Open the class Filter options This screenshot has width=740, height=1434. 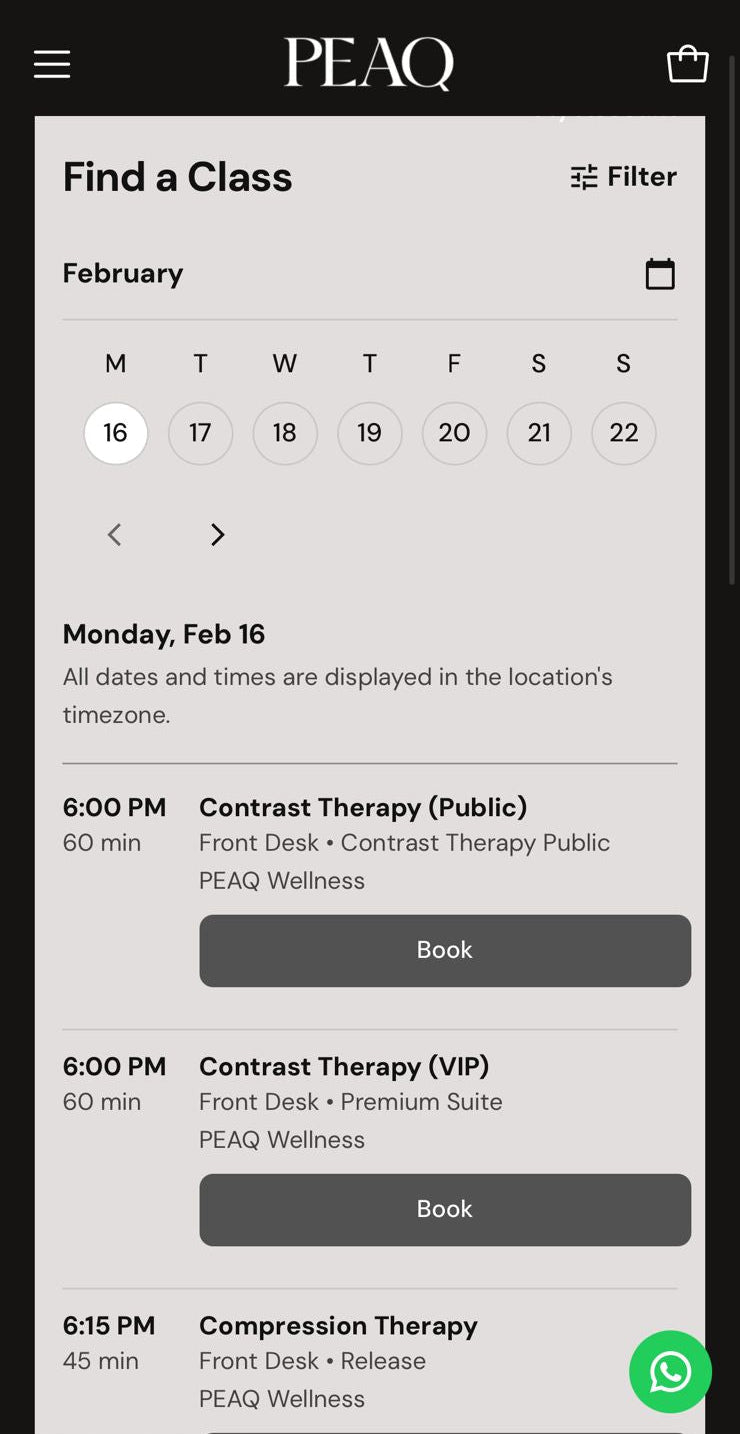click(x=623, y=177)
